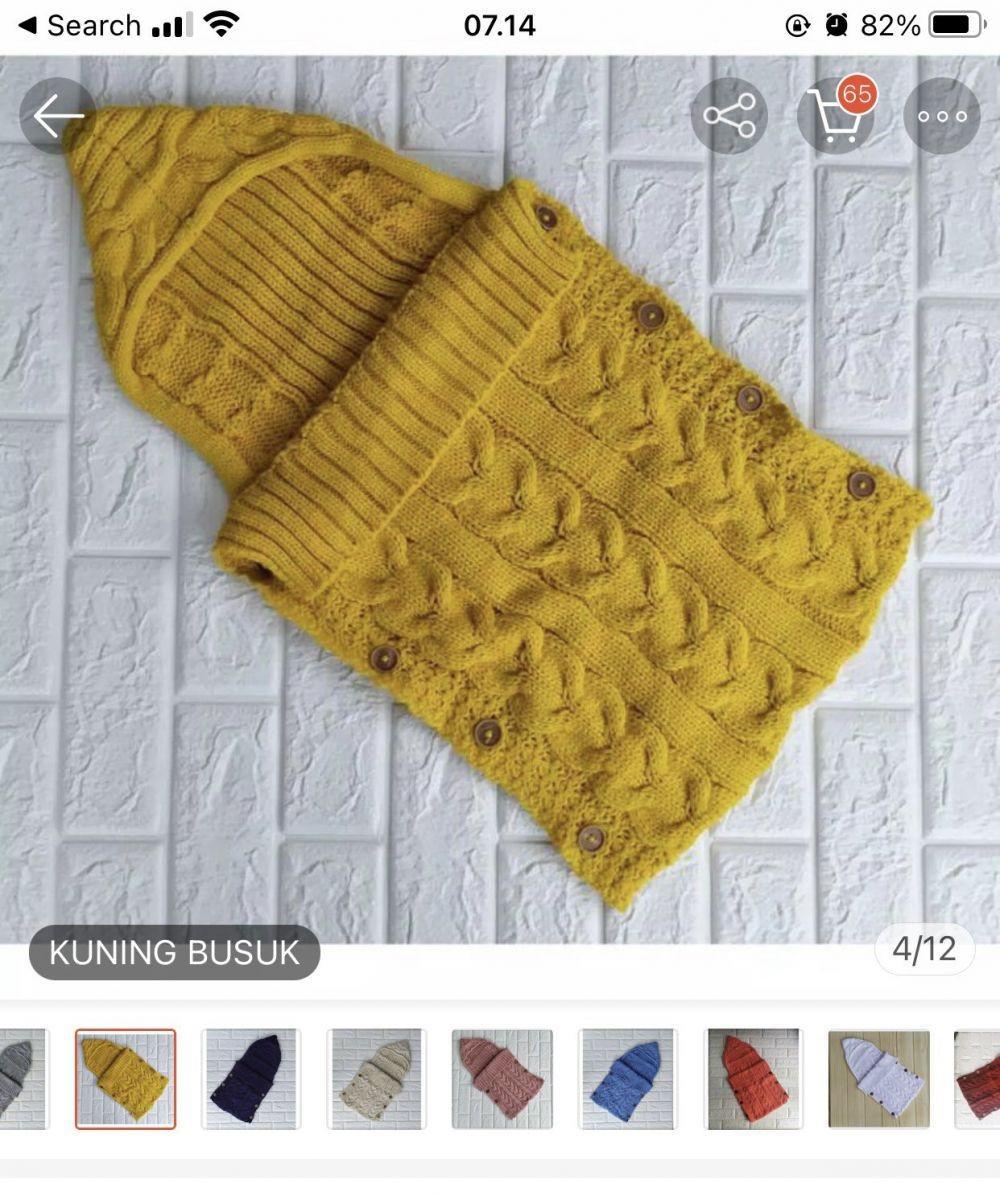Select the mustard yellow thumbnail

pos(126,1079)
